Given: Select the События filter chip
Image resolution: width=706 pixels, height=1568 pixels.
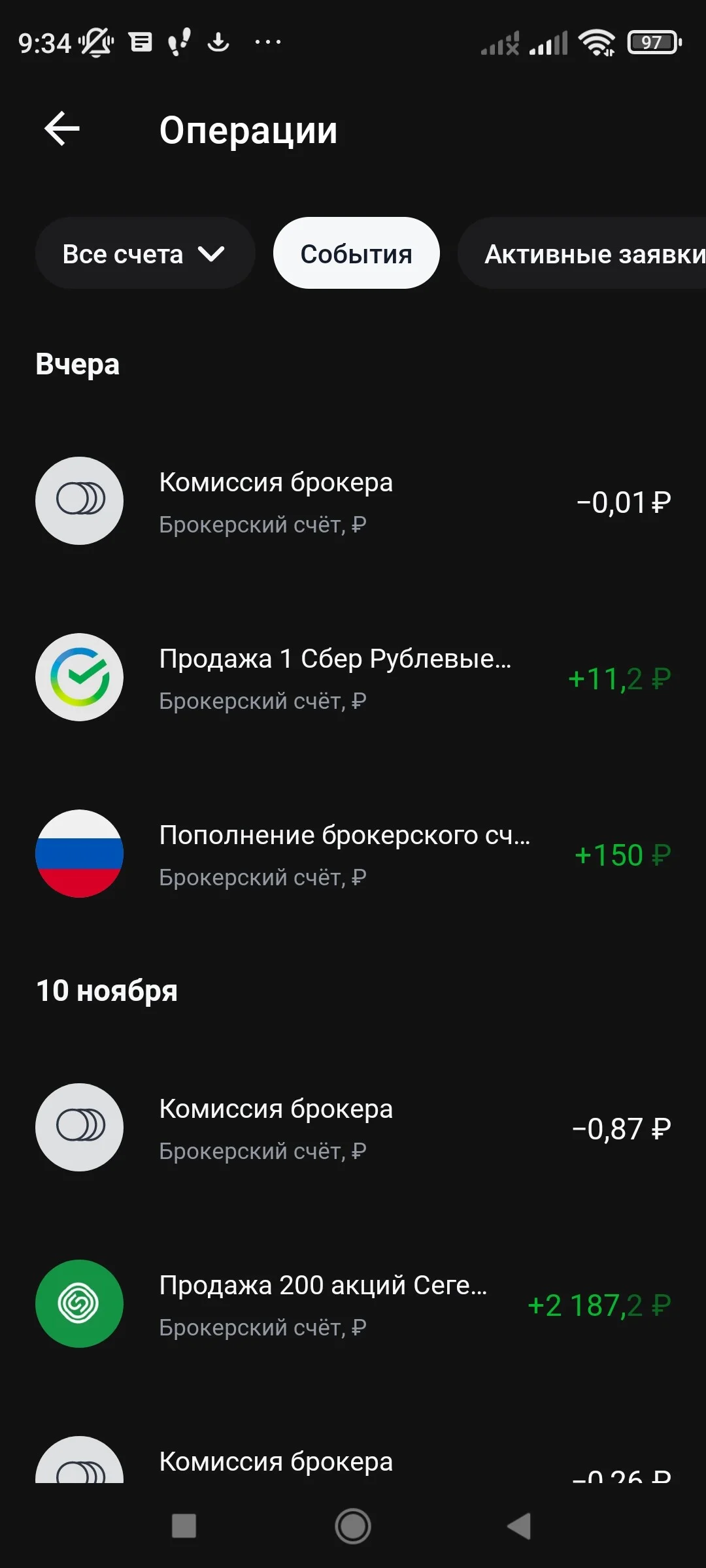Looking at the screenshot, I should point(356,253).
